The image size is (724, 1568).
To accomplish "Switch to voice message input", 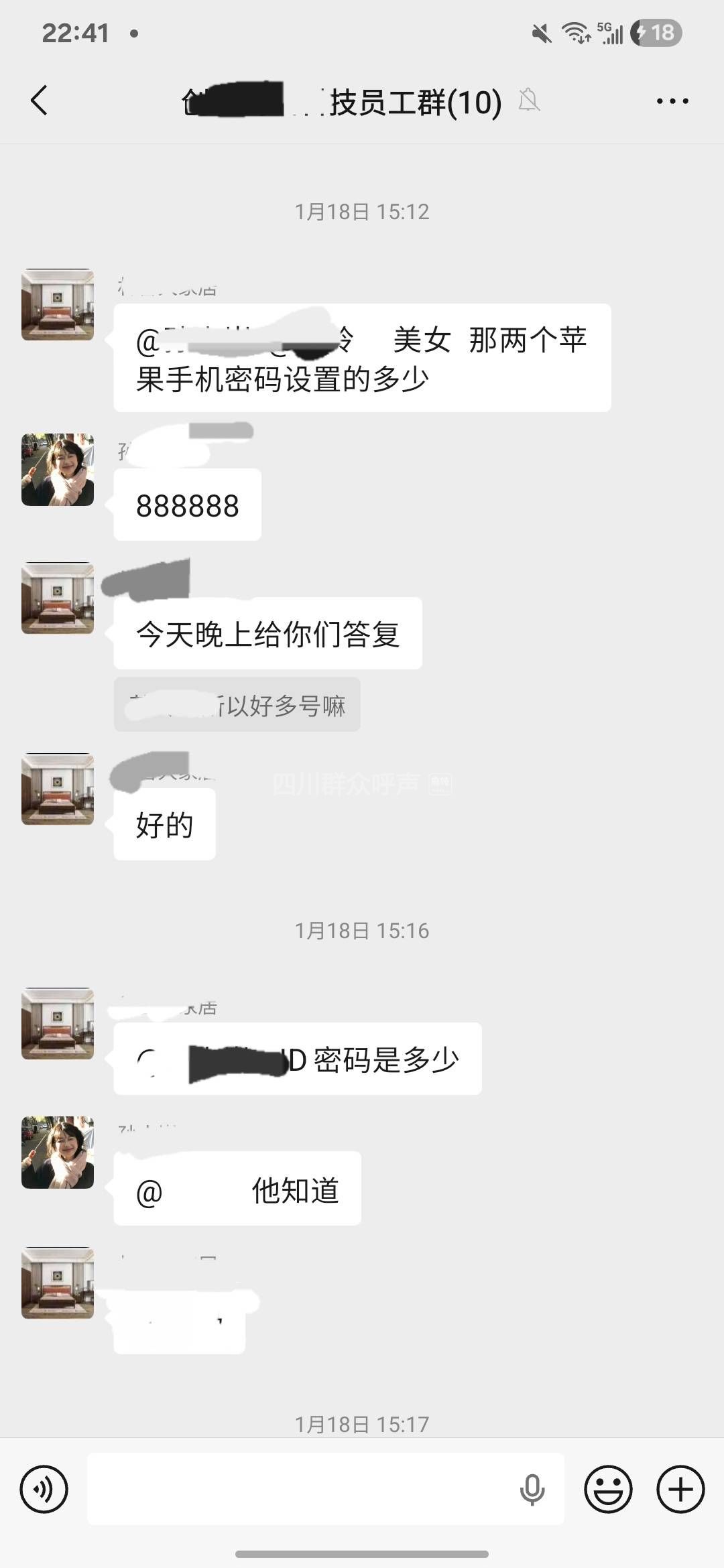I will click(44, 1489).
